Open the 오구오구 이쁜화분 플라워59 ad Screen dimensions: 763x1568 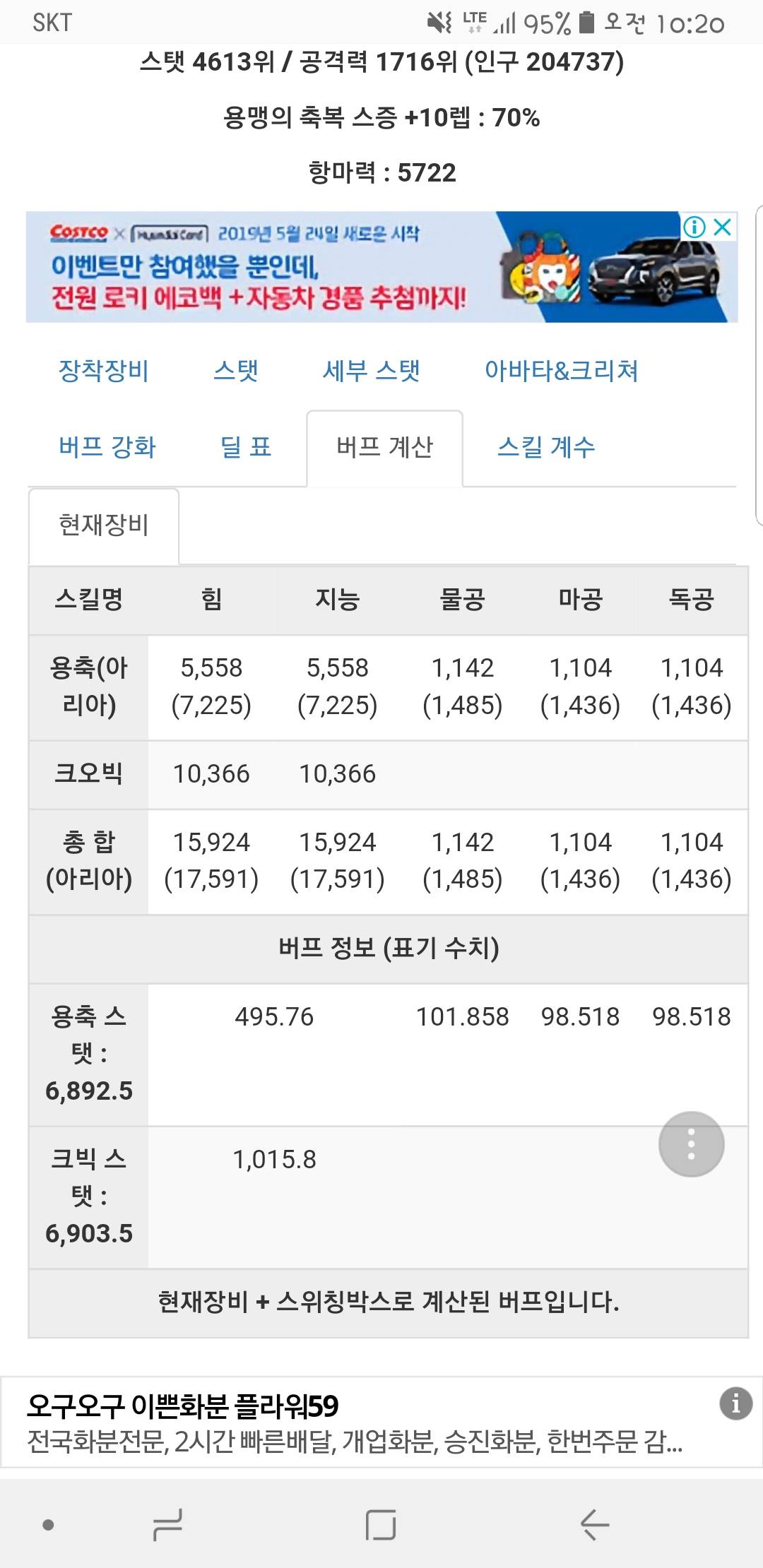coord(353,1422)
